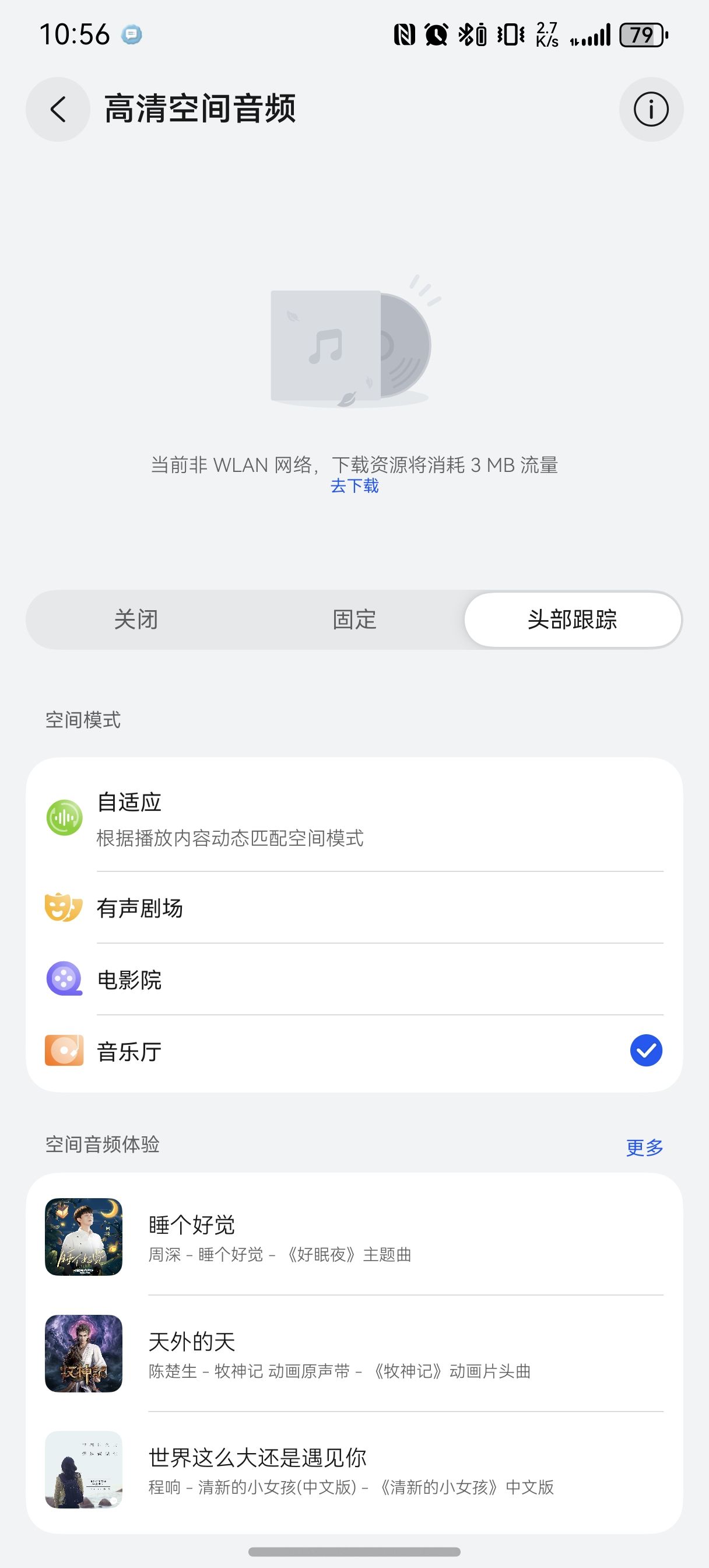This screenshot has width=709, height=1568.
Task: Choose the 电影院 spatial mode
Action: point(353,979)
